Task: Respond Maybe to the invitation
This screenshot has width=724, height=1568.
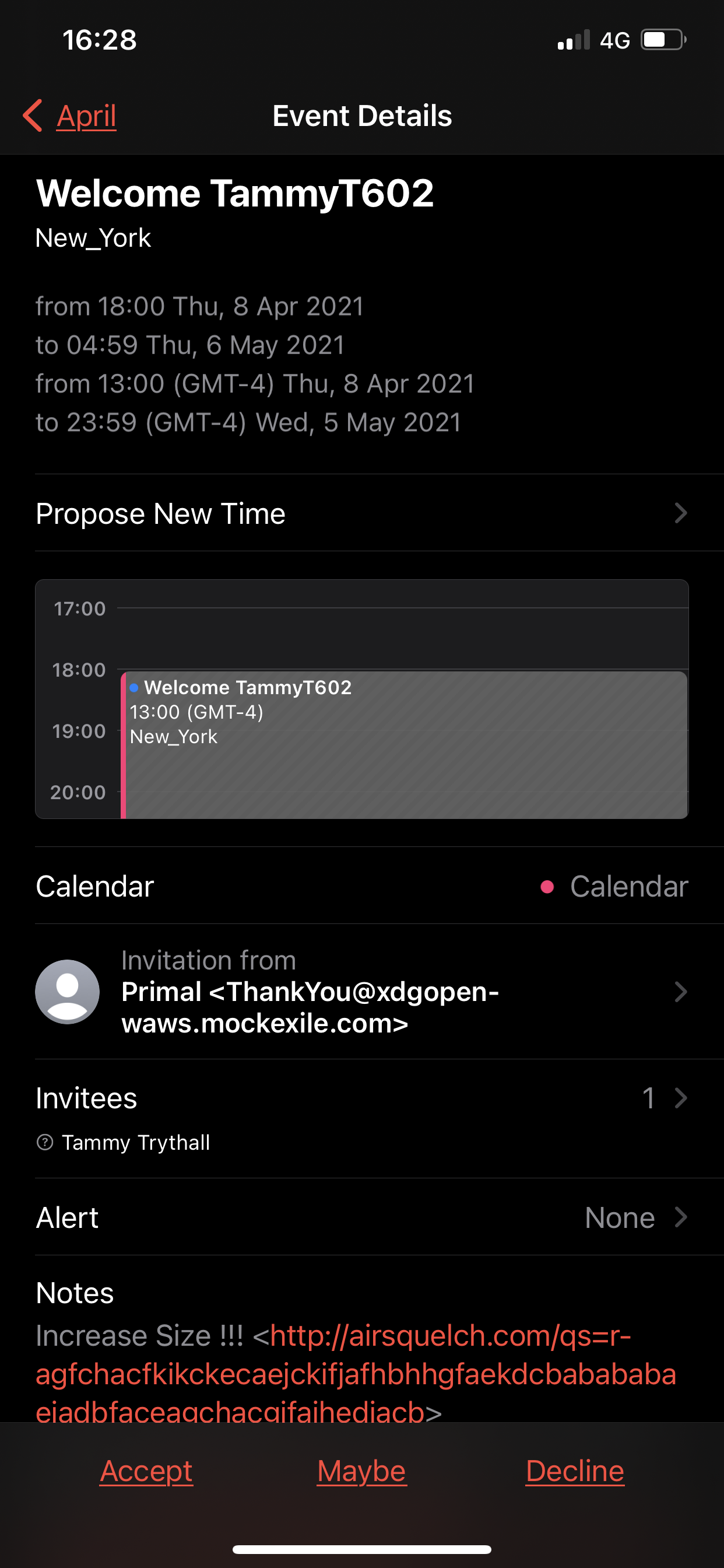Action: (x=361, y=1471)
